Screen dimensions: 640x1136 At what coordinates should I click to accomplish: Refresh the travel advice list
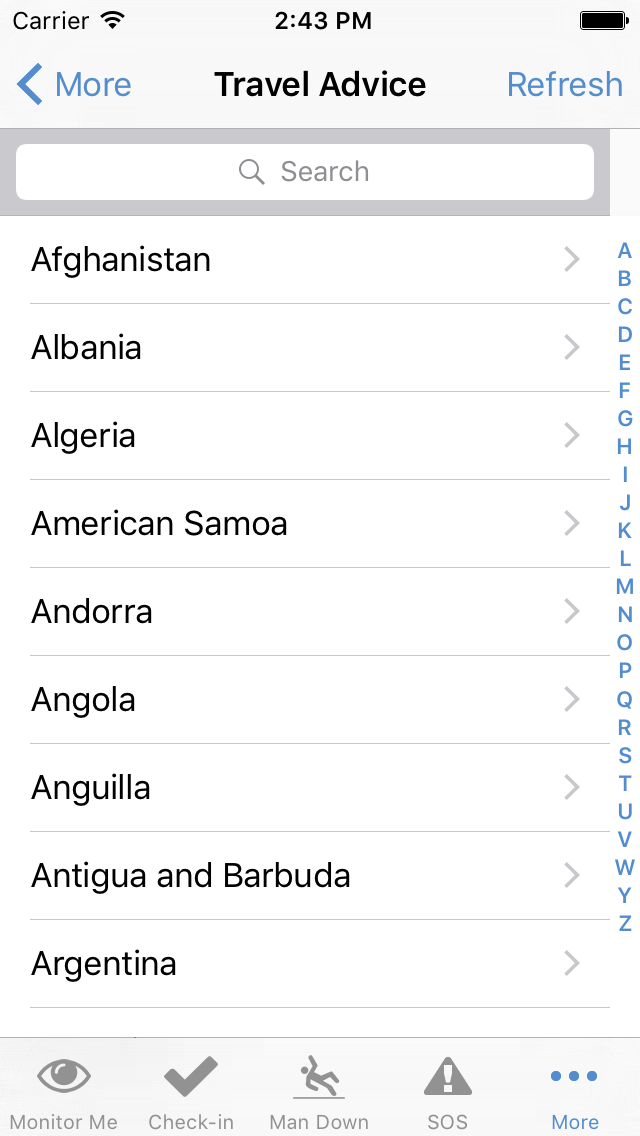(565, 84)
